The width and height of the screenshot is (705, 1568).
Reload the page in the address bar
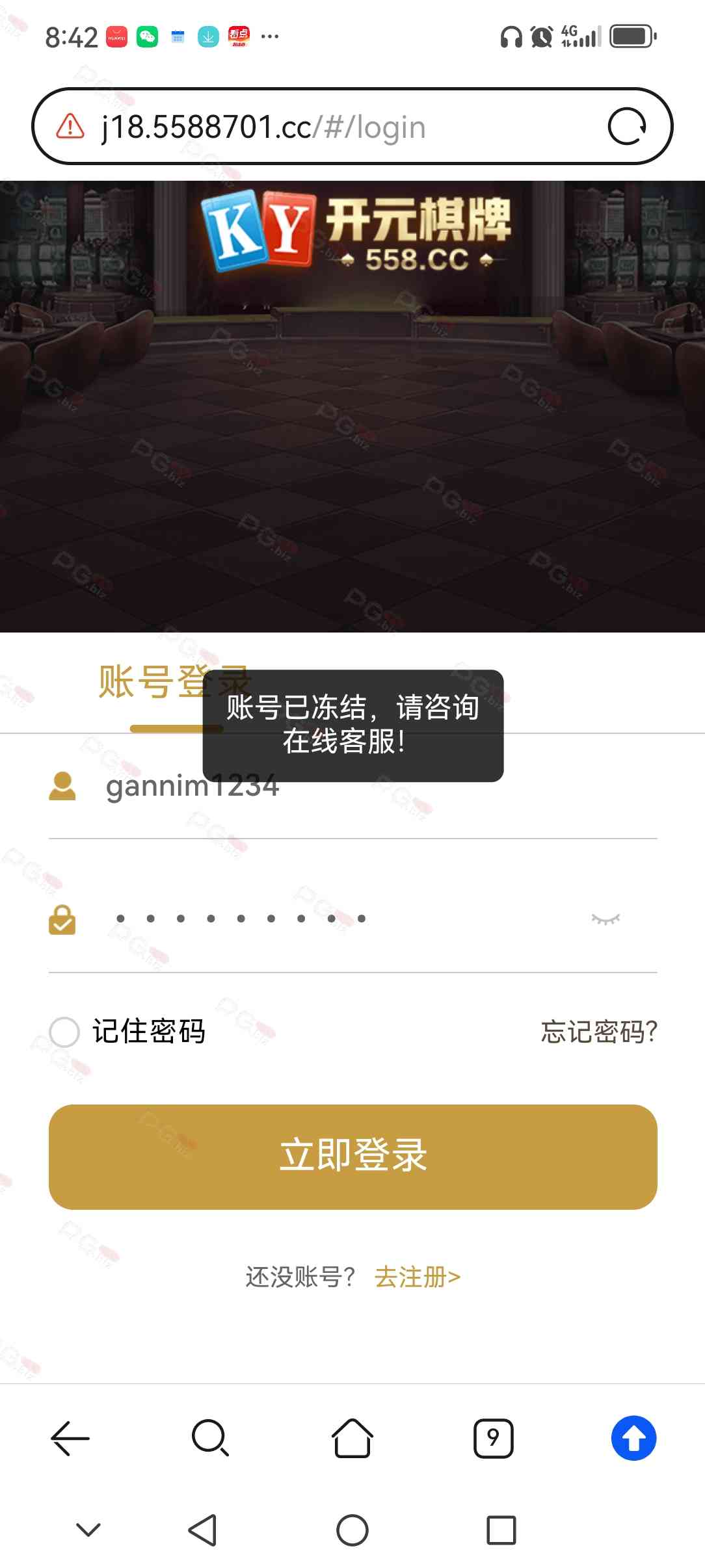pos(627,126)
